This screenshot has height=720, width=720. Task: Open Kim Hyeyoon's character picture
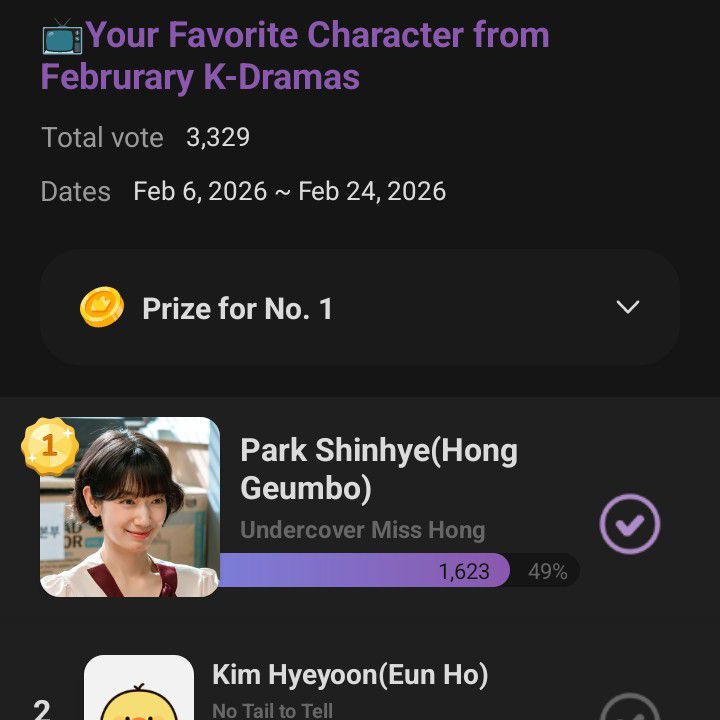[x=139, y=690]
